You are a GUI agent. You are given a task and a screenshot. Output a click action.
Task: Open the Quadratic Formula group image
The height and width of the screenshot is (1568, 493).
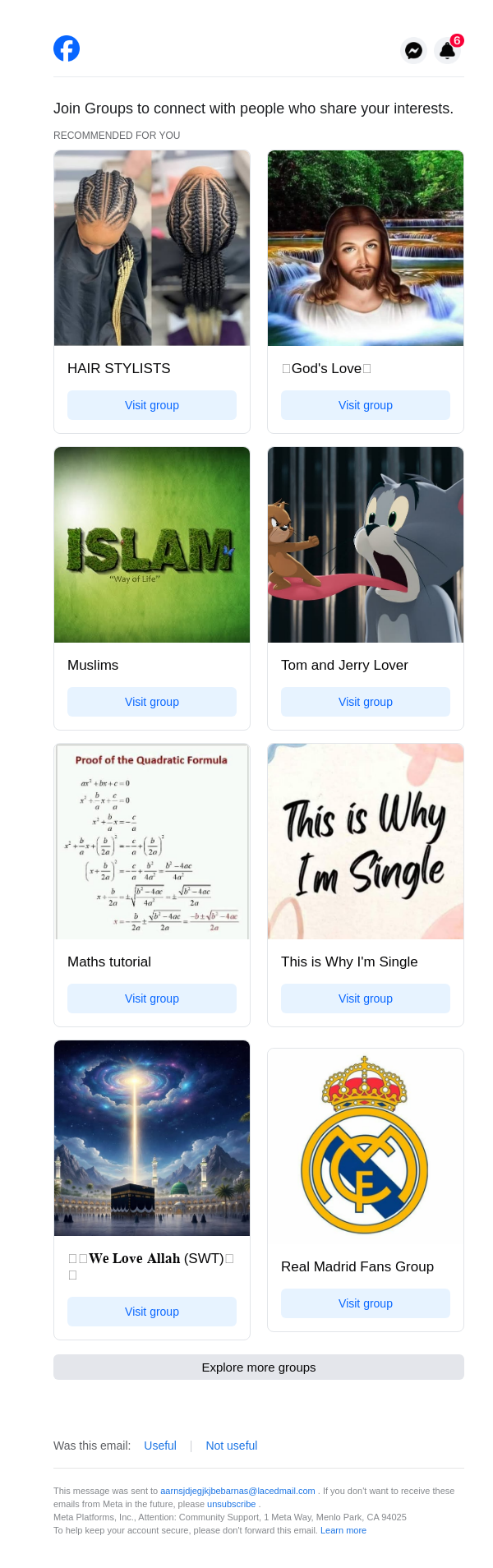[x=152, y=842]
